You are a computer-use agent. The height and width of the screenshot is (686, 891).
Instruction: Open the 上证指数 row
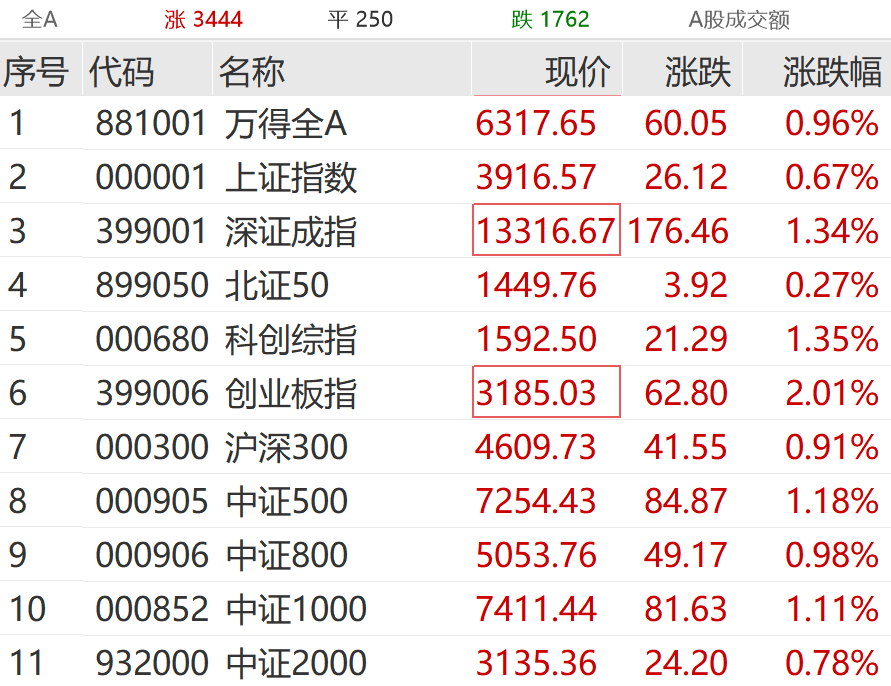(x=291, y=178)
